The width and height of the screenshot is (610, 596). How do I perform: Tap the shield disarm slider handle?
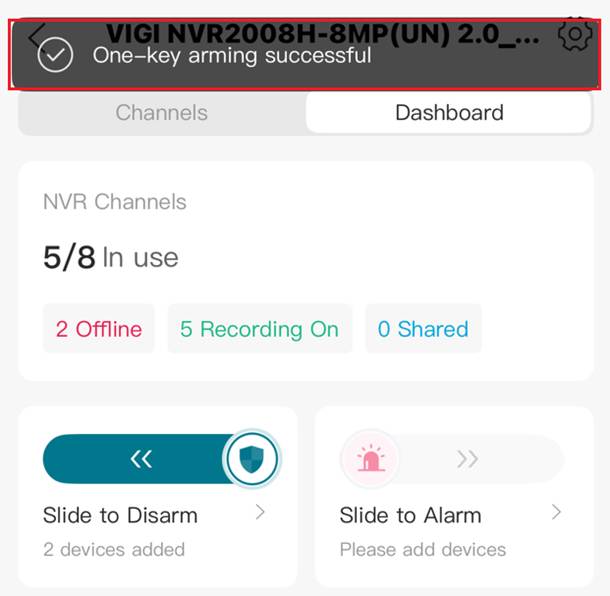(252, 459)
